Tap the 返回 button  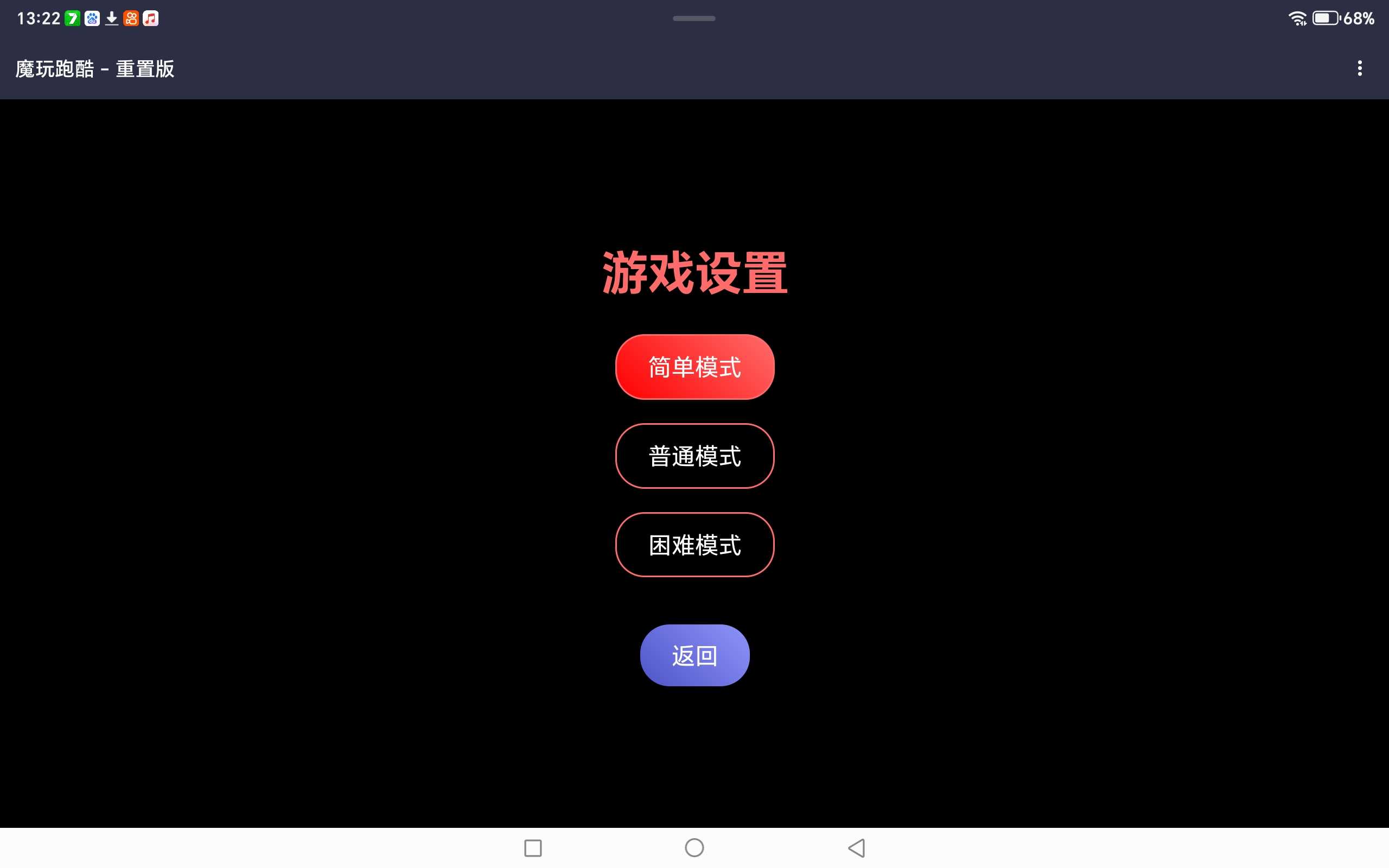(x=694, y=655)
